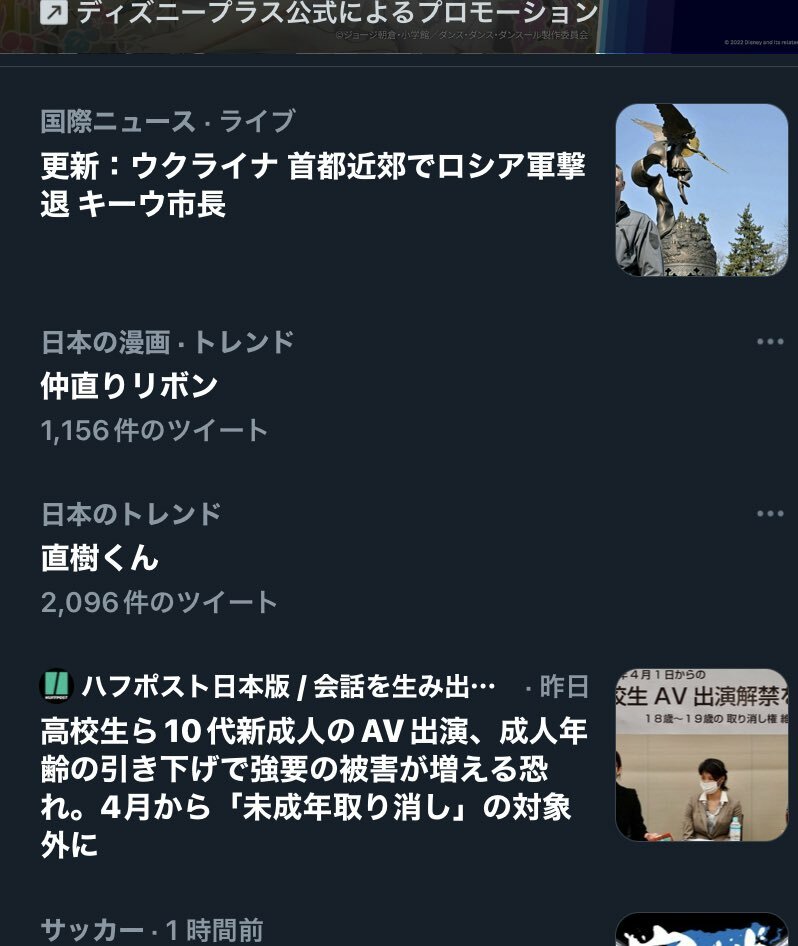
Task: Open the Ukraine live news update
Action: (312, 185)
